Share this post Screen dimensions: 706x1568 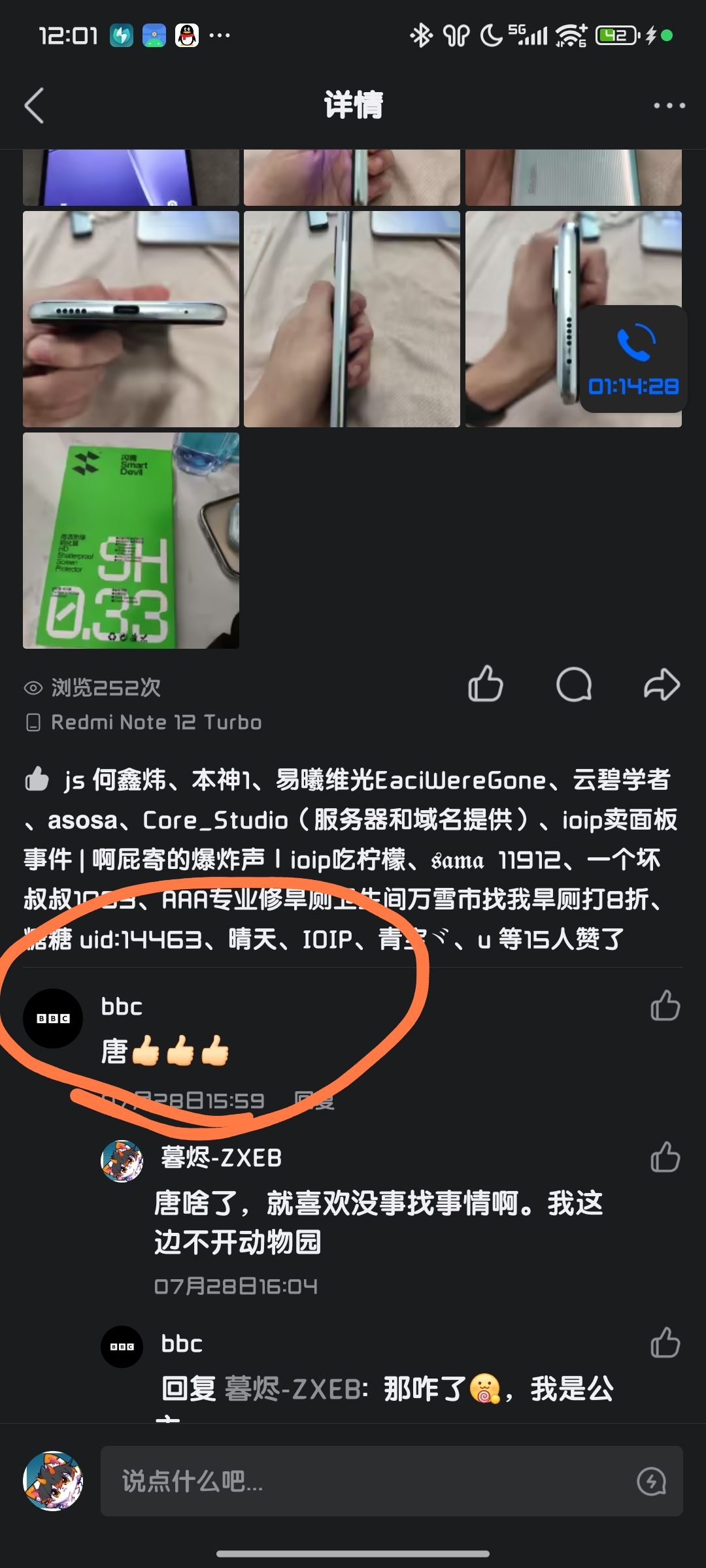(662, 684)
